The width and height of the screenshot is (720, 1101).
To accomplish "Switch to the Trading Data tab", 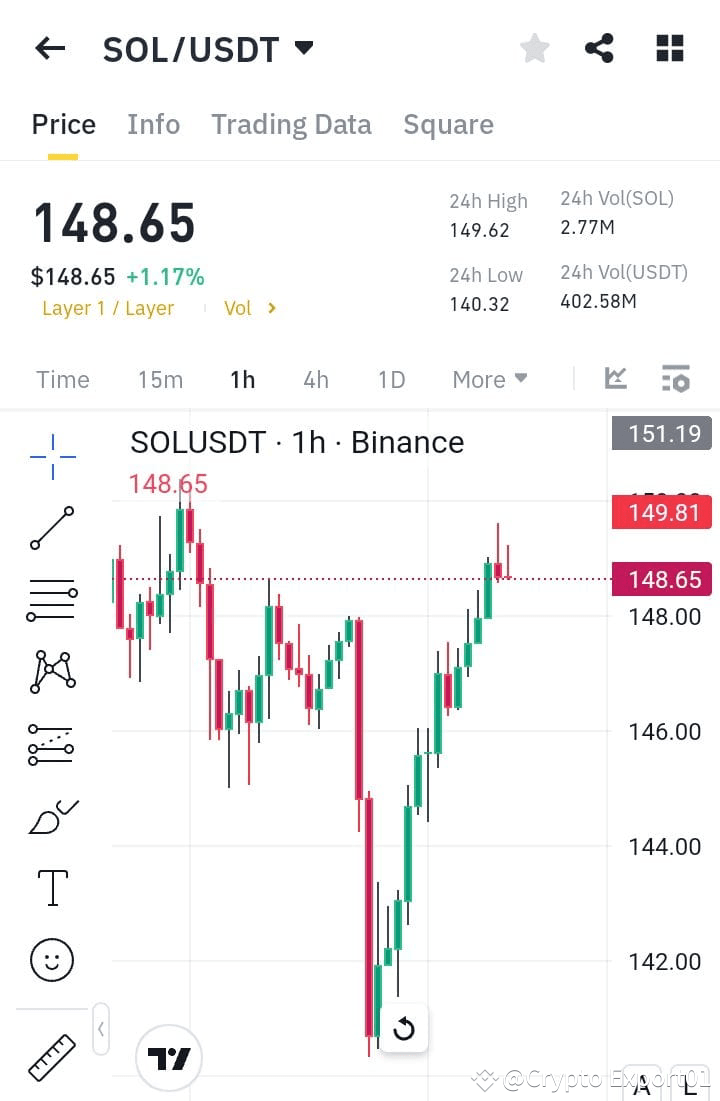I will pos(291,124).
